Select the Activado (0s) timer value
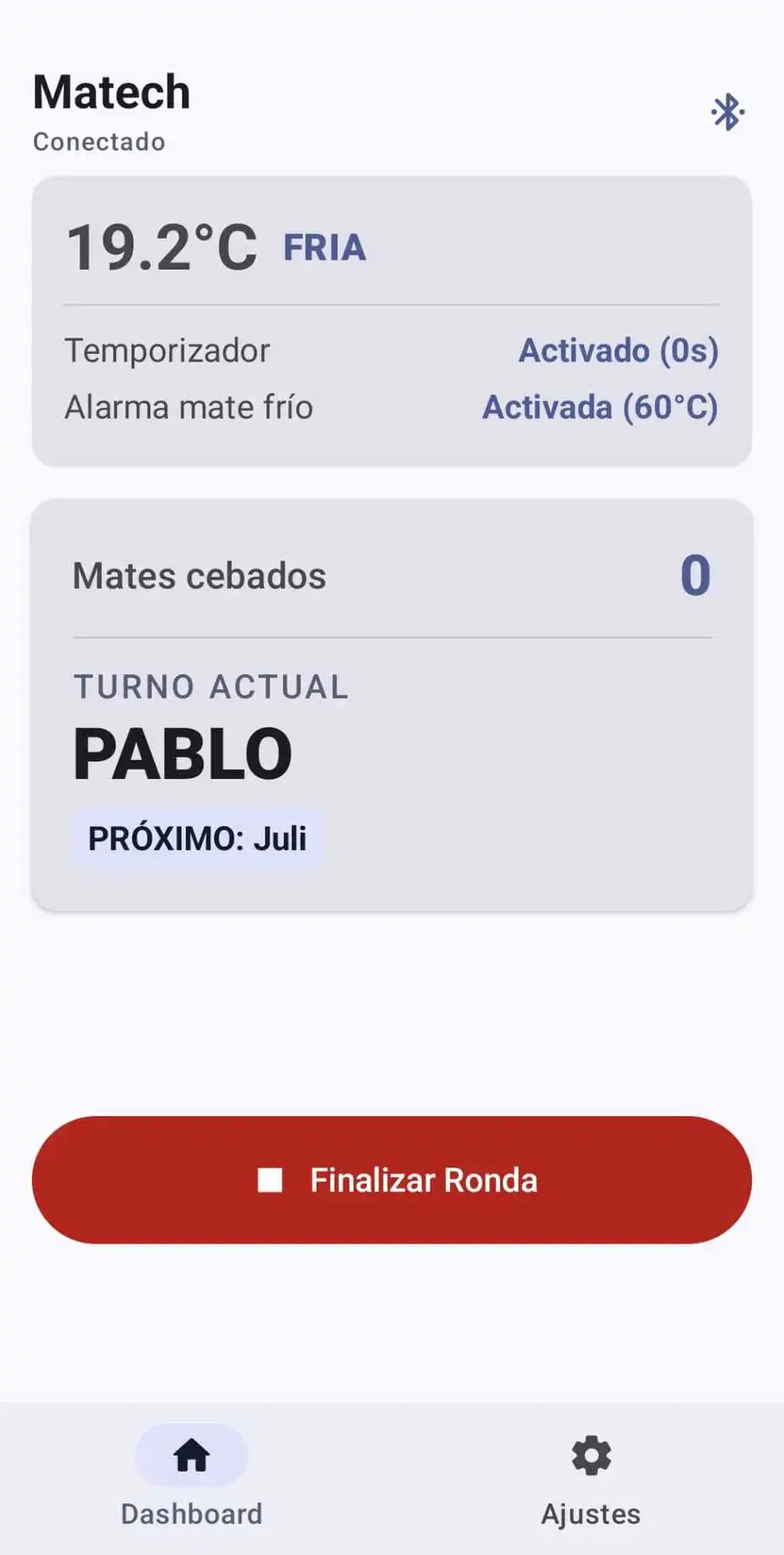784x1555 pixels. 618,350
